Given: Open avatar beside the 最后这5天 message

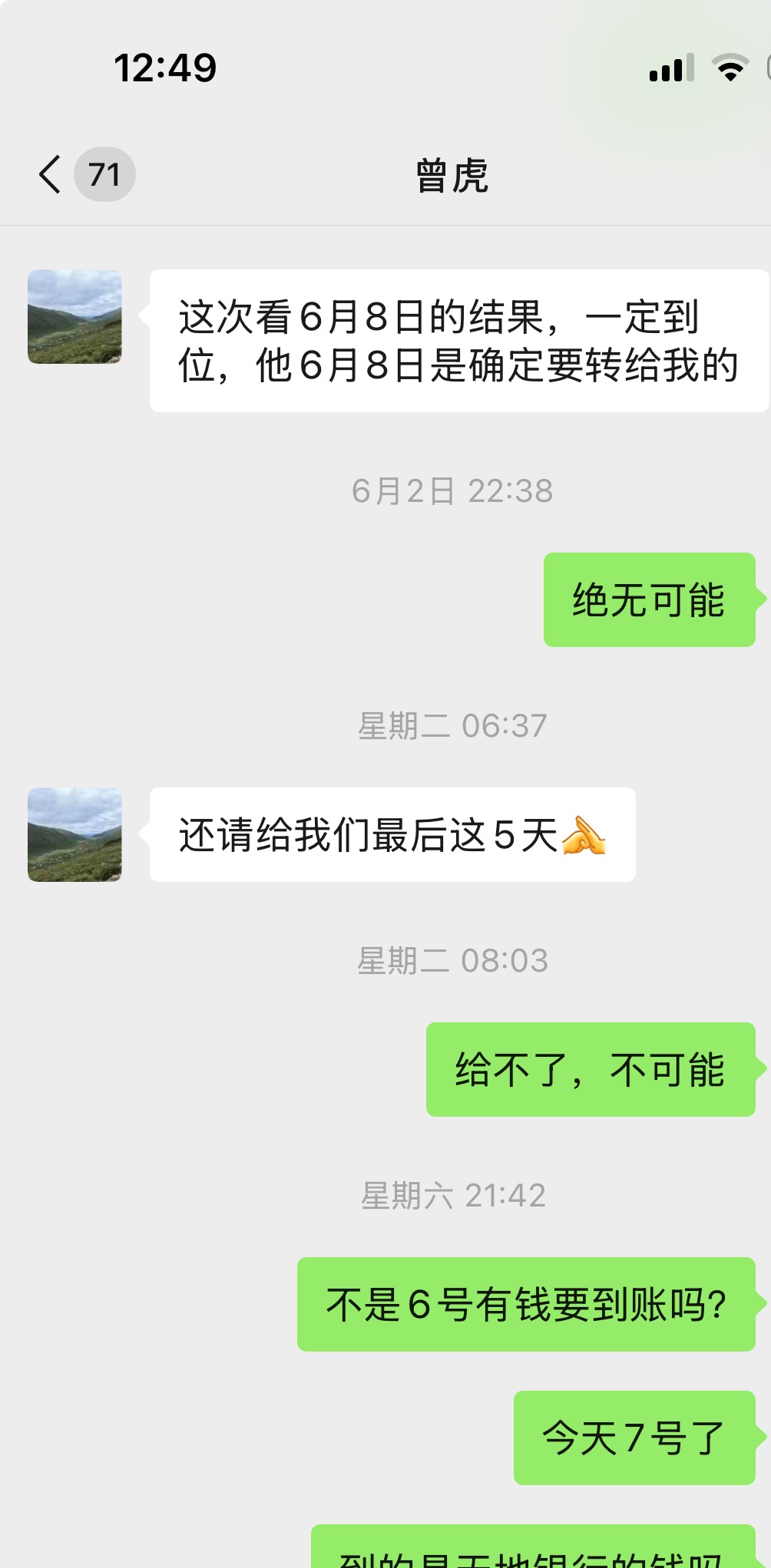Looking at the screenshot, I should pyautogui.click(x=74, y=834).
